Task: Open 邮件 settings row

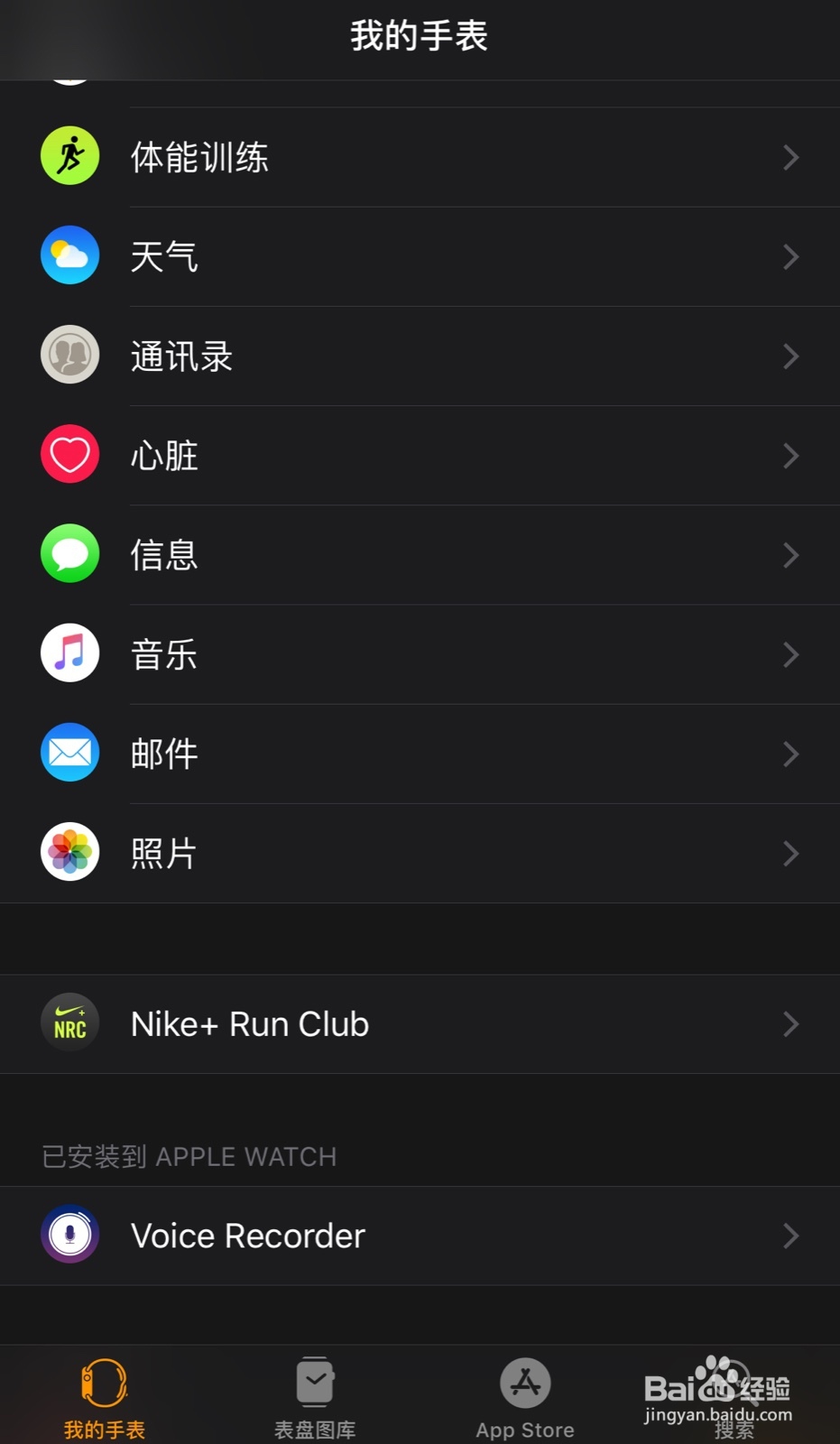Action: (420, 753)
